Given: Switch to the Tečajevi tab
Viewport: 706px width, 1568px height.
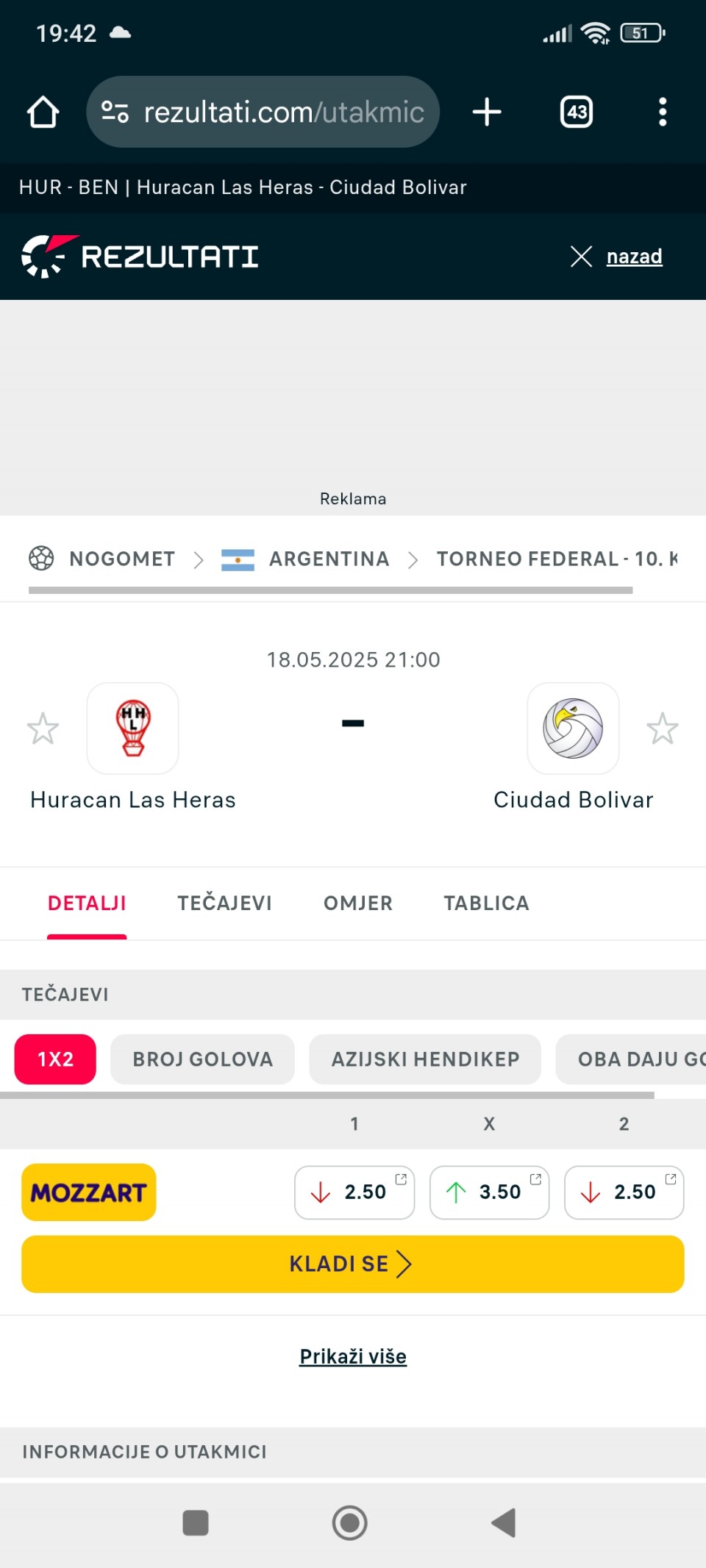Looking at the screenshot, I should coord(225,903).
